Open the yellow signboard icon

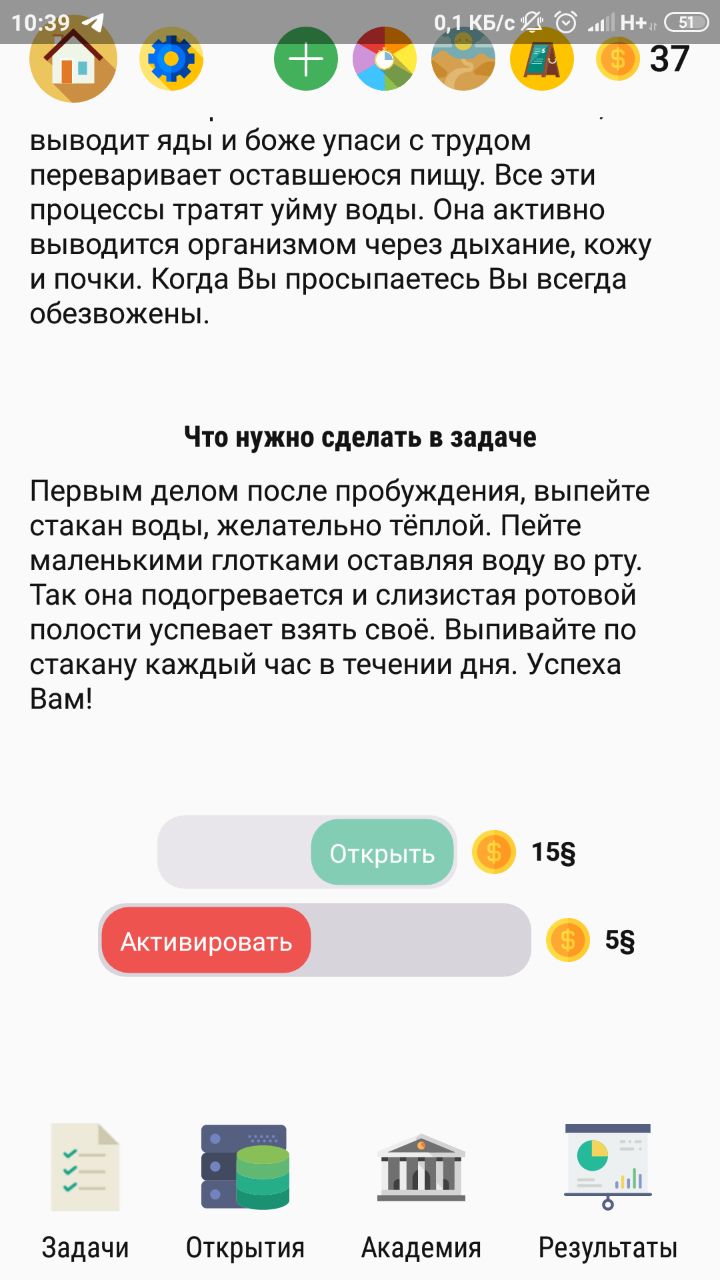click(541, 60)
